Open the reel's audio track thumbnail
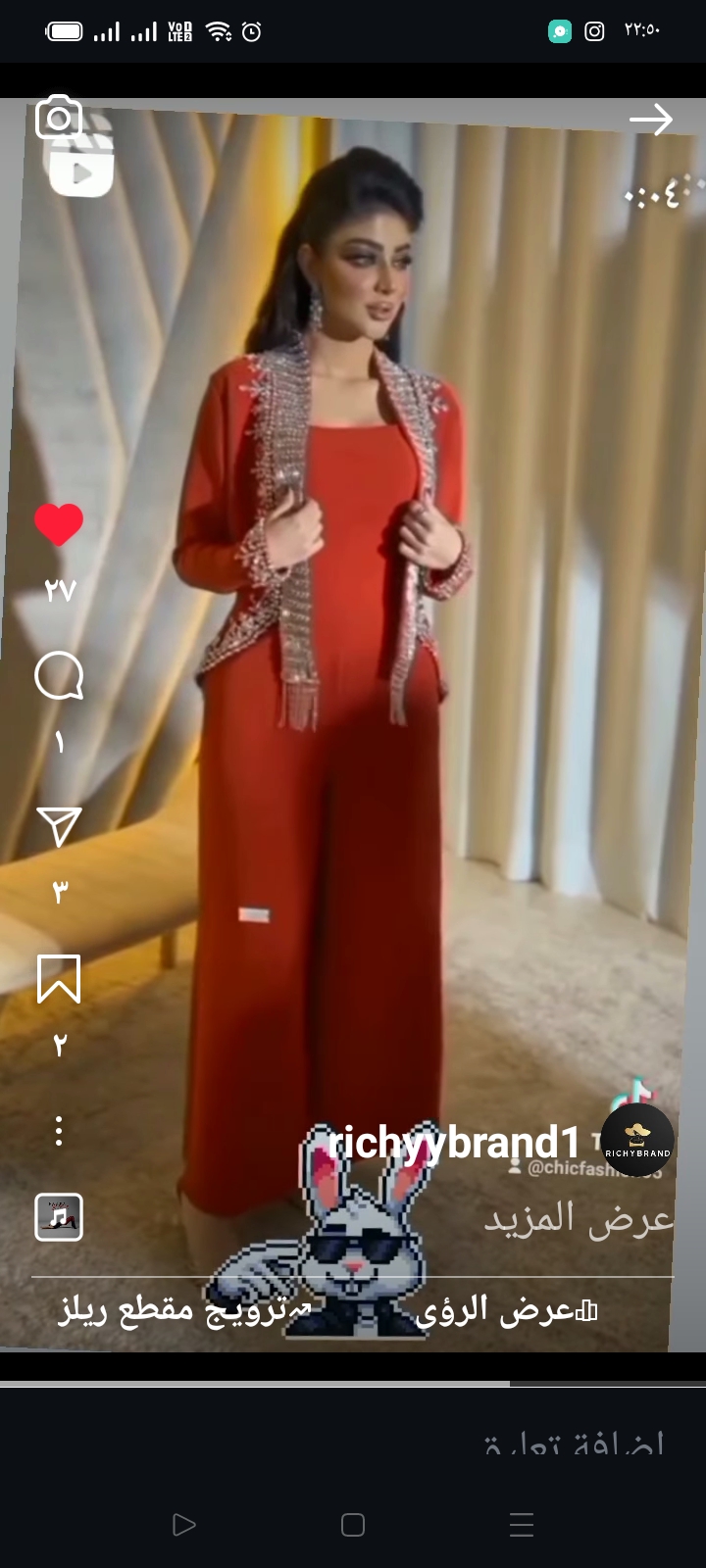706x1568 pixels. pyautogui.click(x=59, y=1218)
